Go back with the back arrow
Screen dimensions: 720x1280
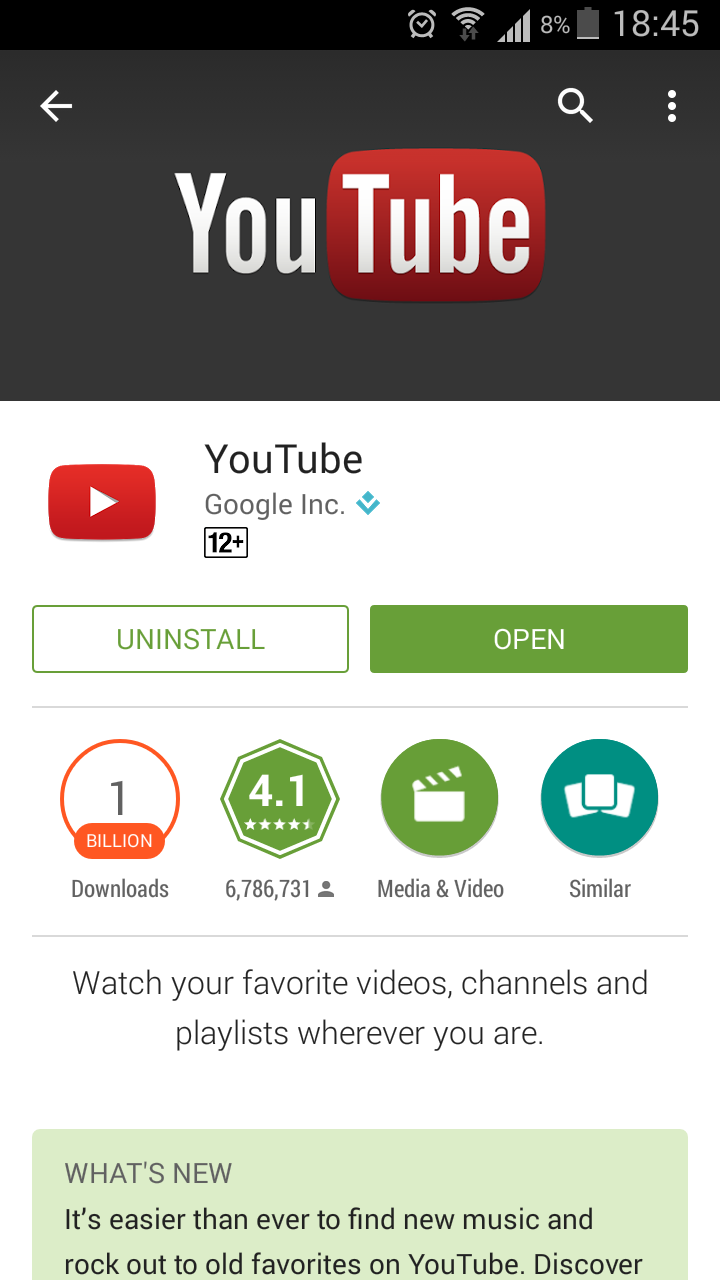coord(56,105)
